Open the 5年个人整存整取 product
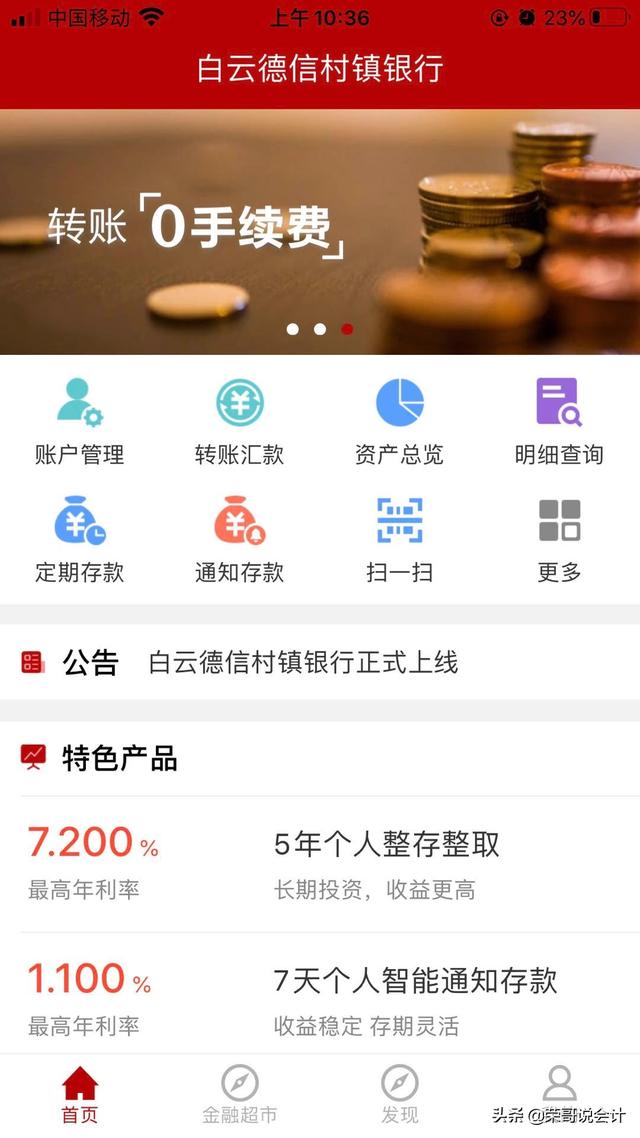This screenshot has width=640, height=1138. coord(320,864)
